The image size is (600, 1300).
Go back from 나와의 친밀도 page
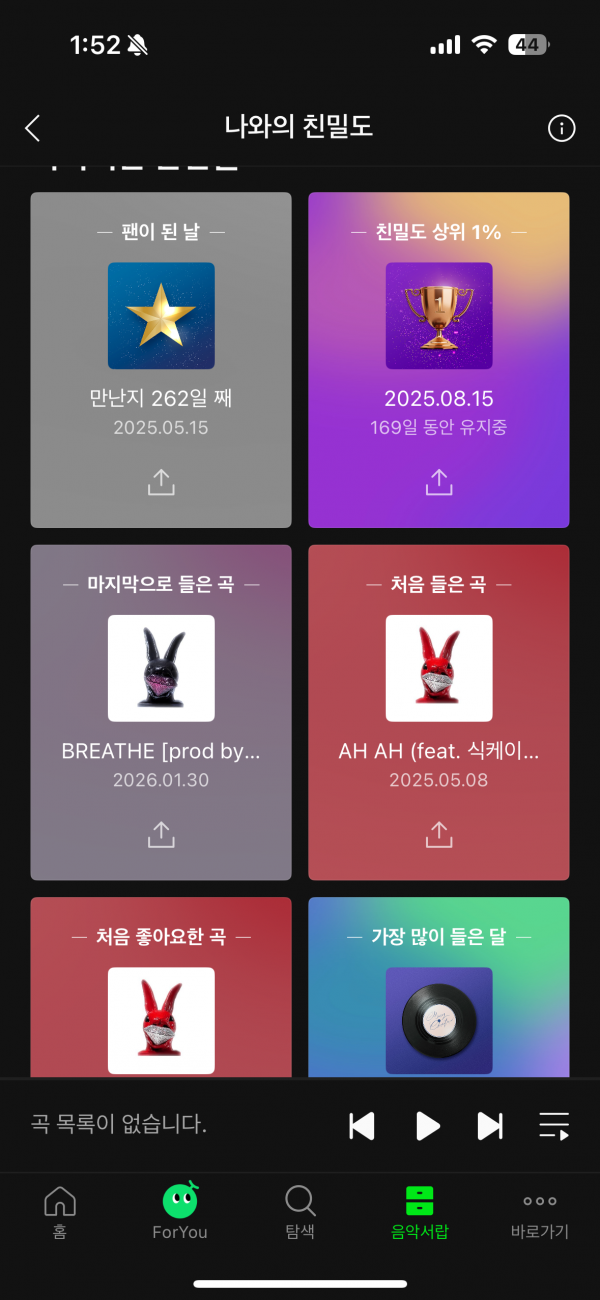[33, 128]
